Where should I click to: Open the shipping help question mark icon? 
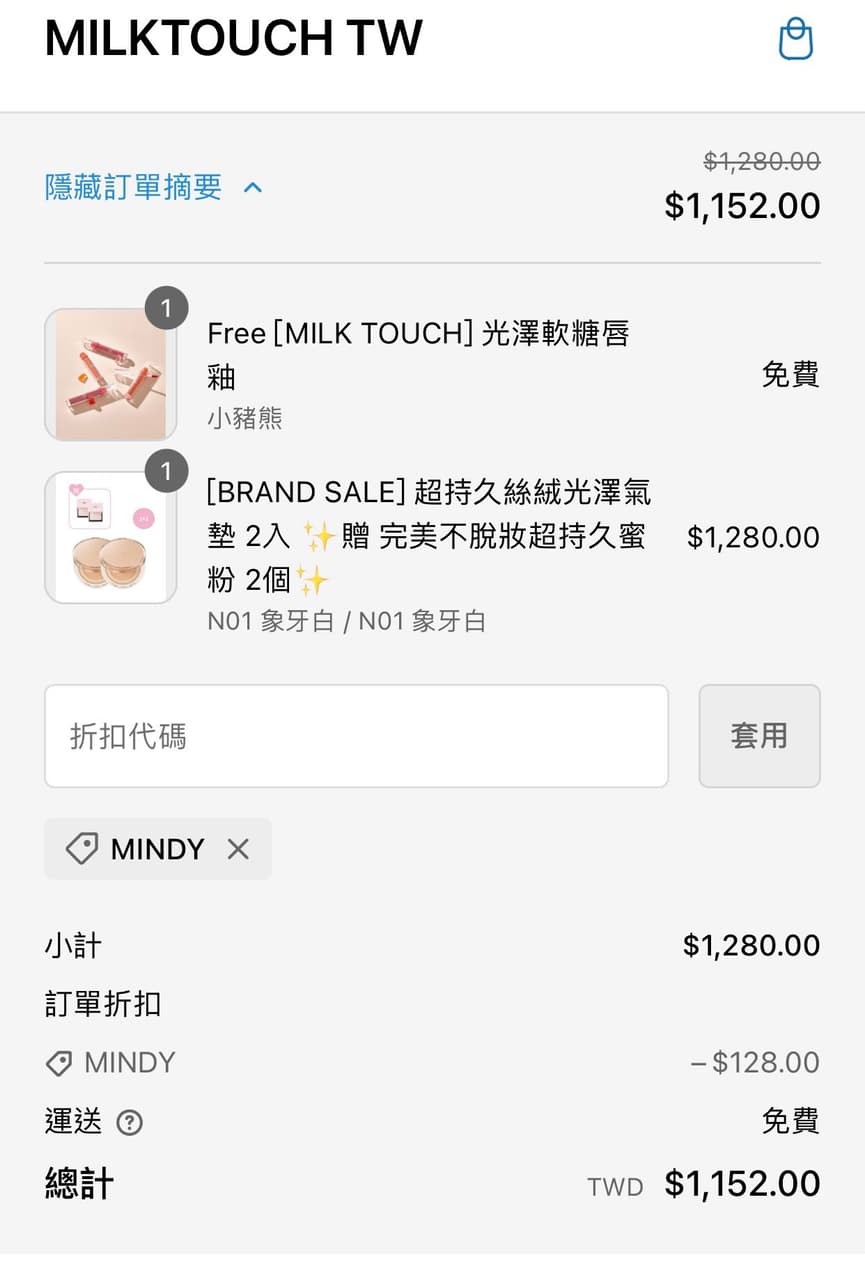point(130,1122)
